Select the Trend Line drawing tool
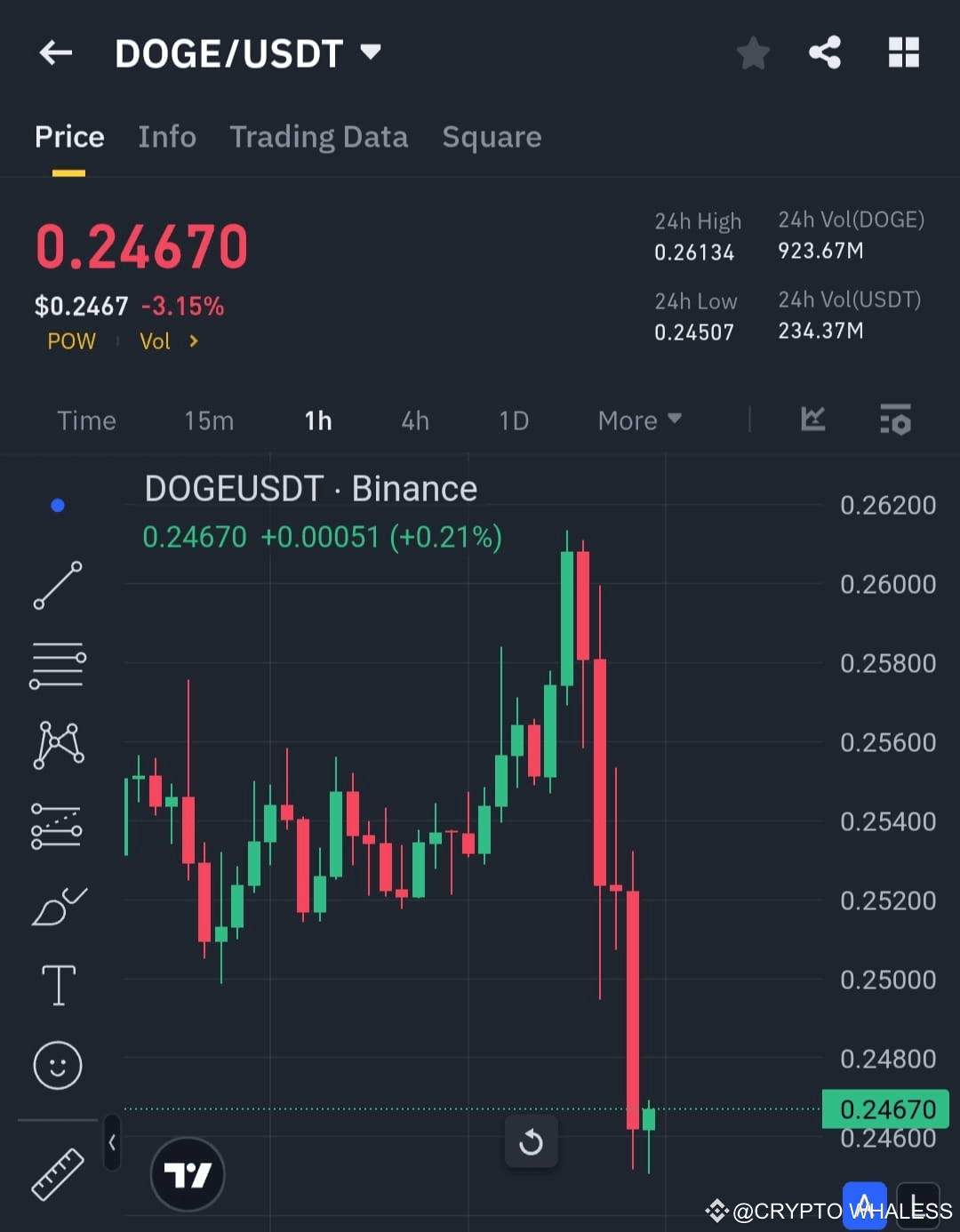This screenshot has height=1232, width=960. point(58,587)
